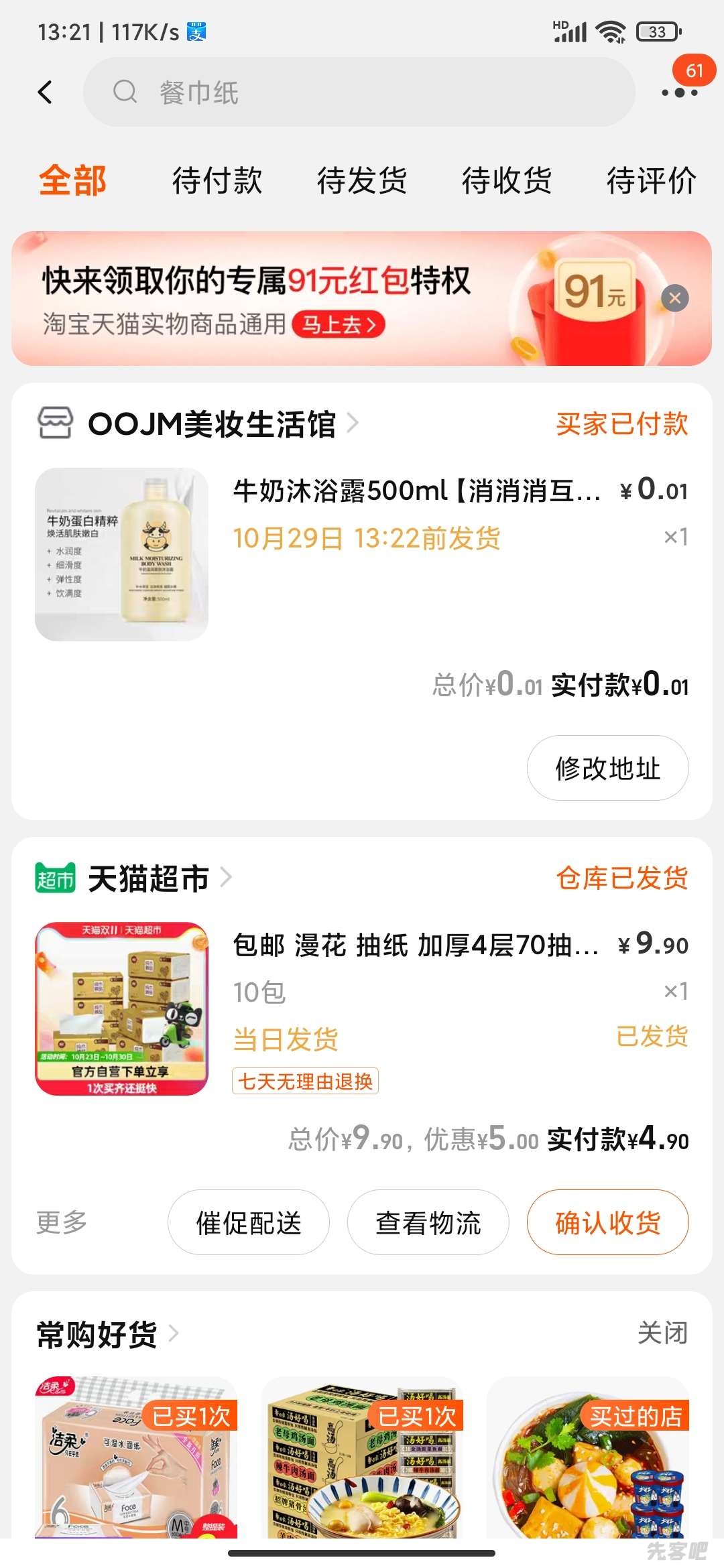The image size is (724, 1568).
Task: Tap 修改地址 for the body wash order
Action: tap(607, 768)
